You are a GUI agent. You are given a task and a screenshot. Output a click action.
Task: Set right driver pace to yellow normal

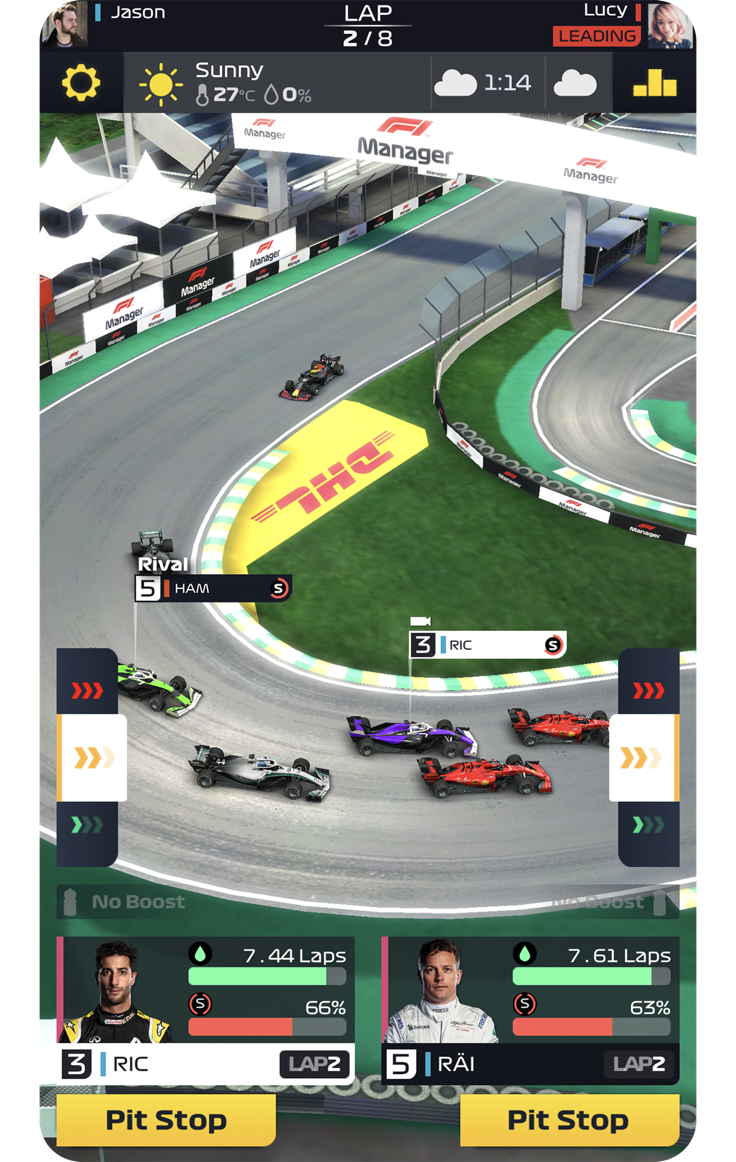point(645,758)
